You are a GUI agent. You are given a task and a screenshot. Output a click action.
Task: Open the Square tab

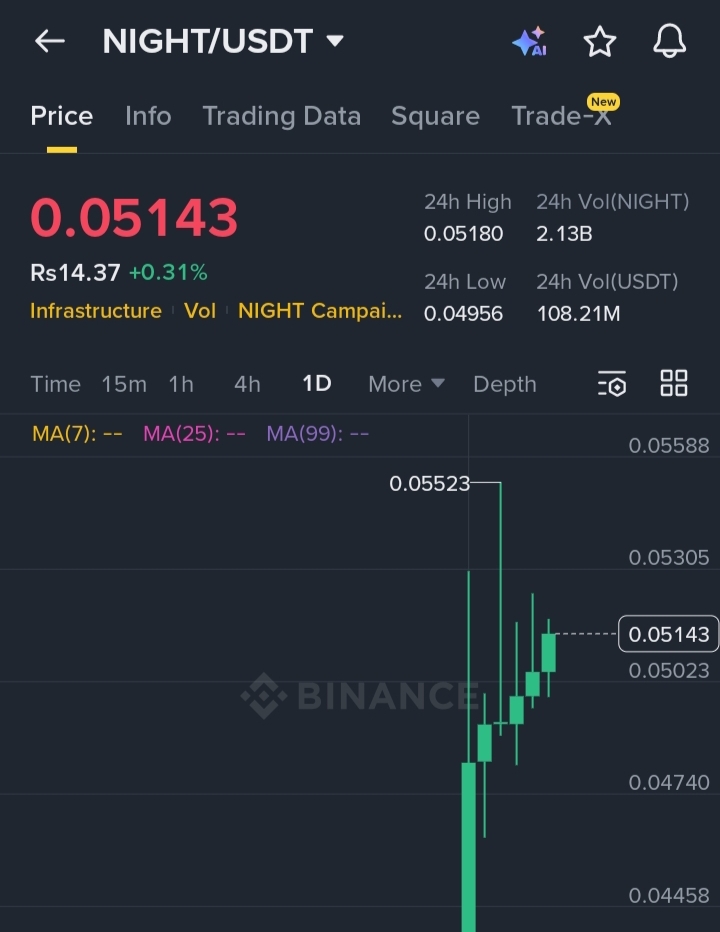pyautogui.click(x=435, y=116)
